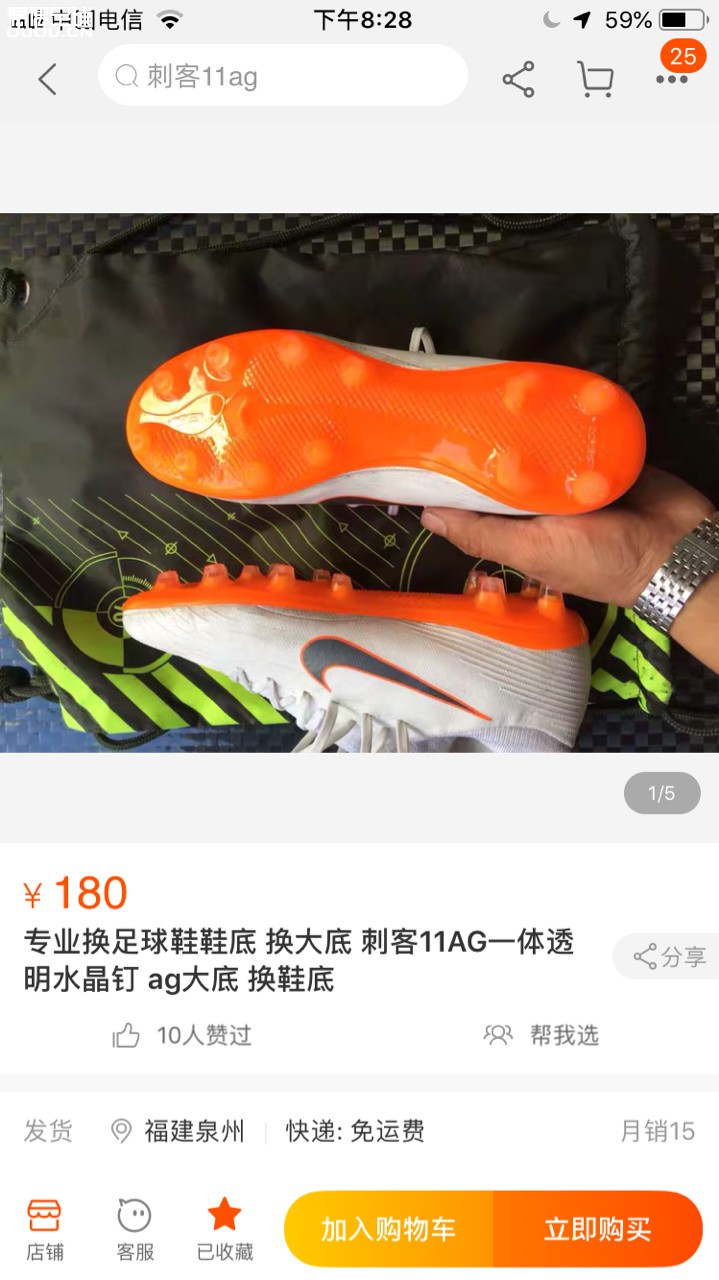The height and width of the screenshot is (1280, 719).
Task: Open the 店铺 store page
Action: click(x=44, y=1229)
